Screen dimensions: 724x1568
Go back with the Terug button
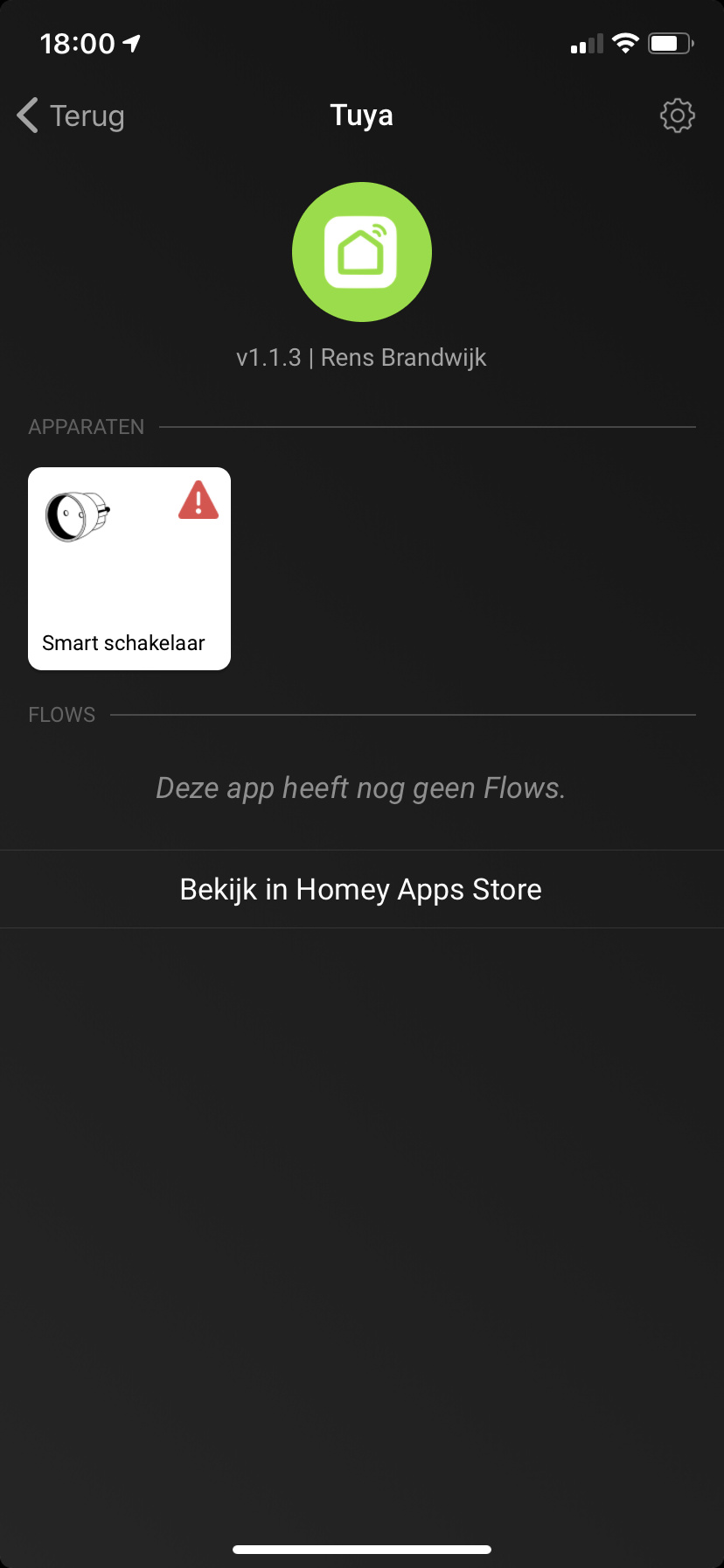72,115
